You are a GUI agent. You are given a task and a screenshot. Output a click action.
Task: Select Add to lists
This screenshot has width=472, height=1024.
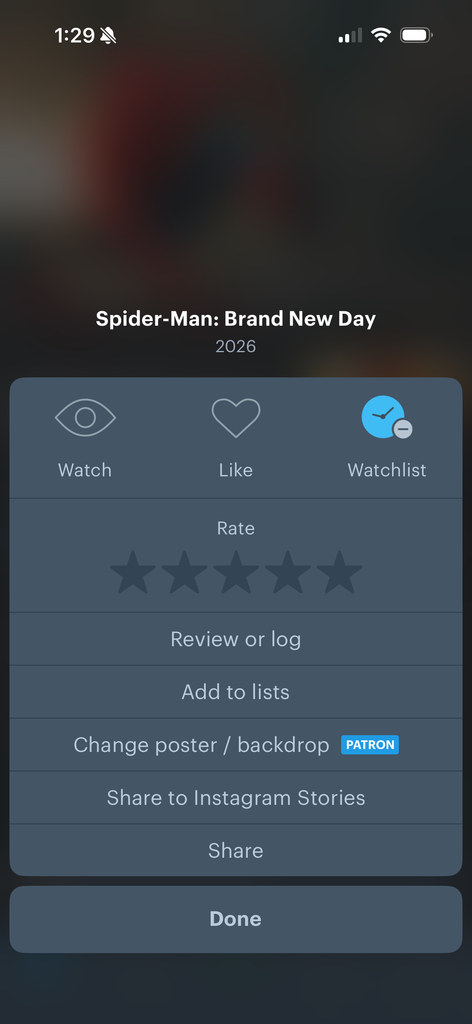click(x=236, y=692)
